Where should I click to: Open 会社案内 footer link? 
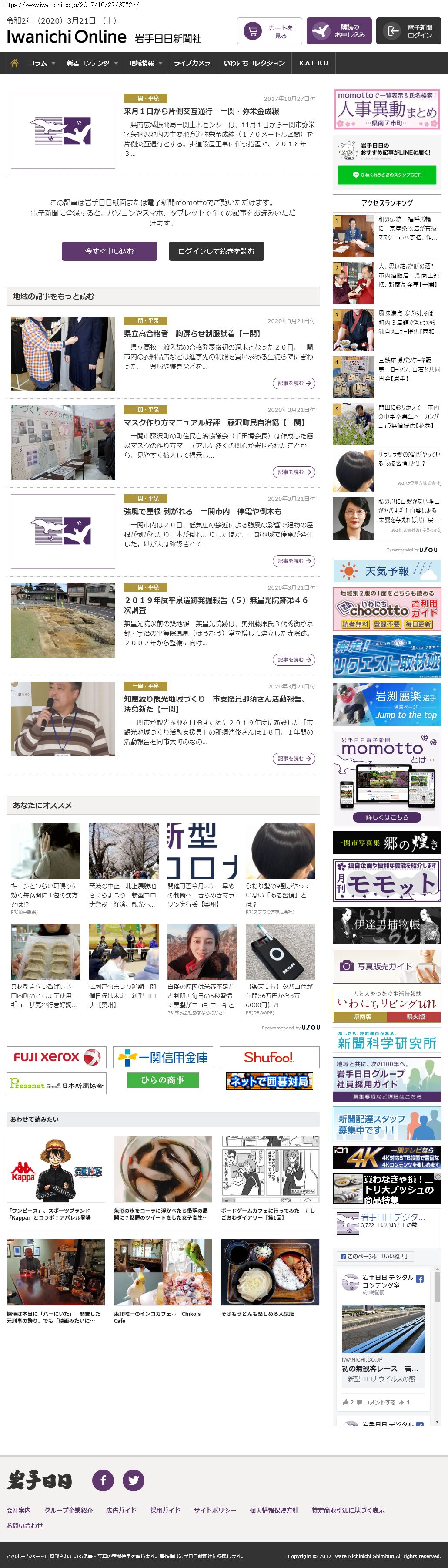(x=19, y=1510)
